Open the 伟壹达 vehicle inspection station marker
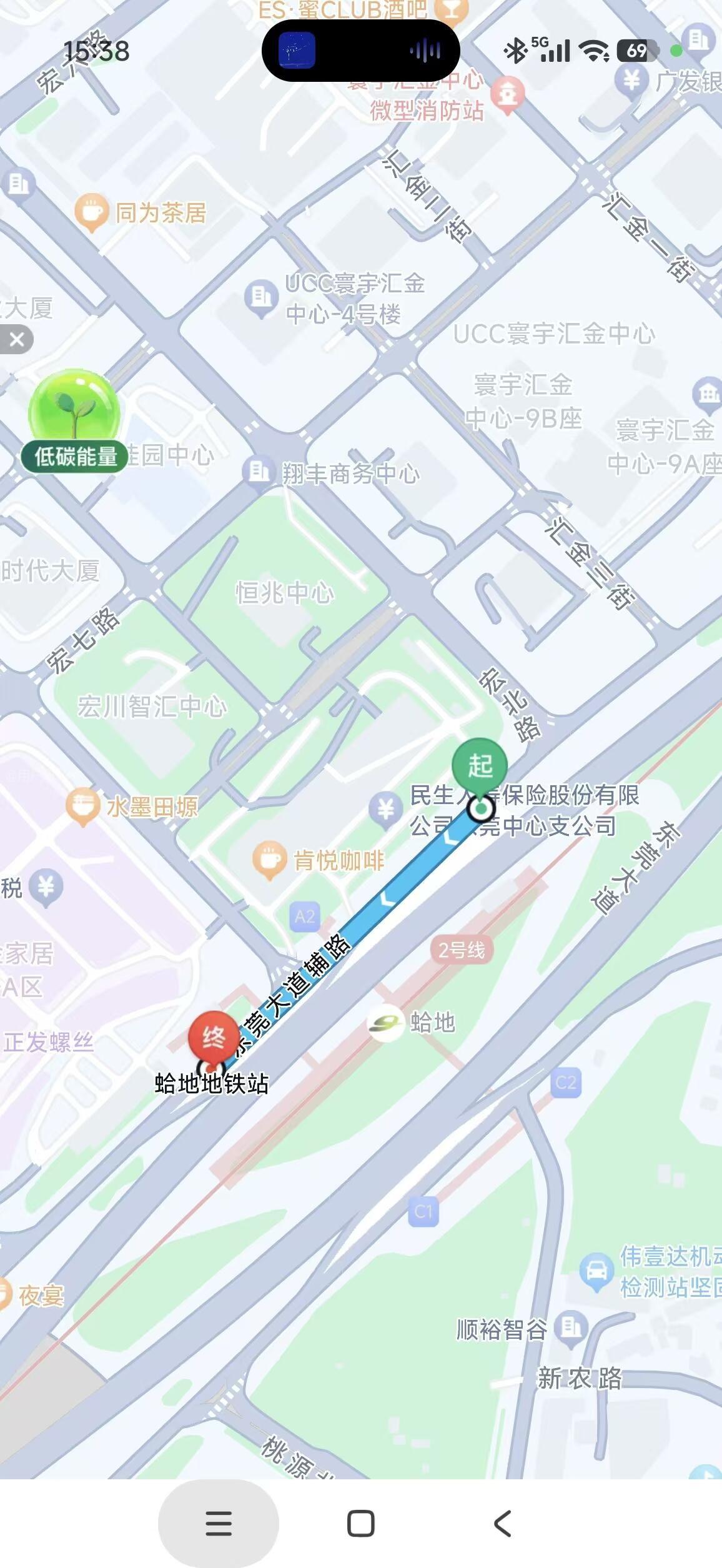The height and width of the screenshot is (1568, 722). (597, 1270)
